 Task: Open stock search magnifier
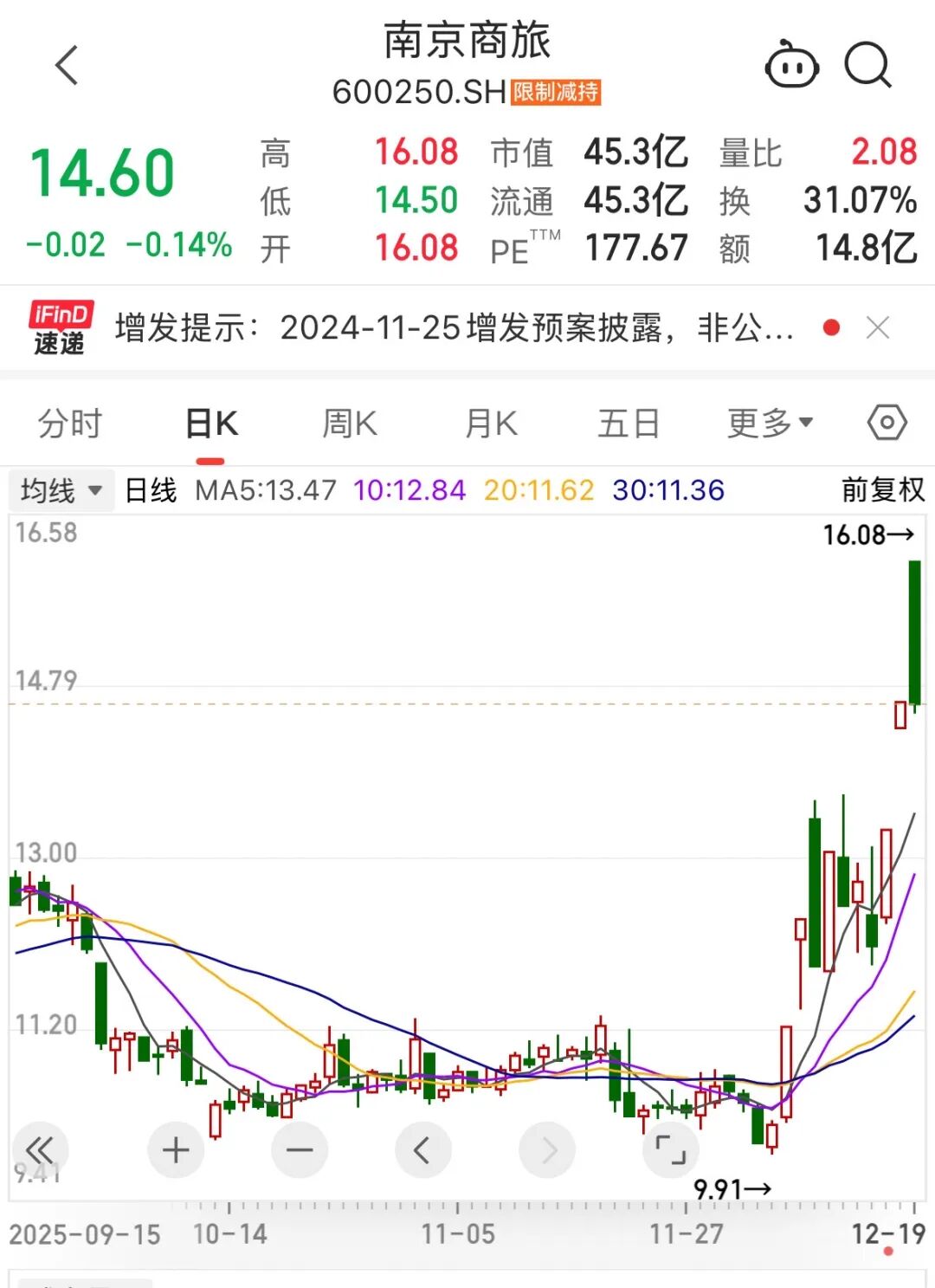pos(867,65)
